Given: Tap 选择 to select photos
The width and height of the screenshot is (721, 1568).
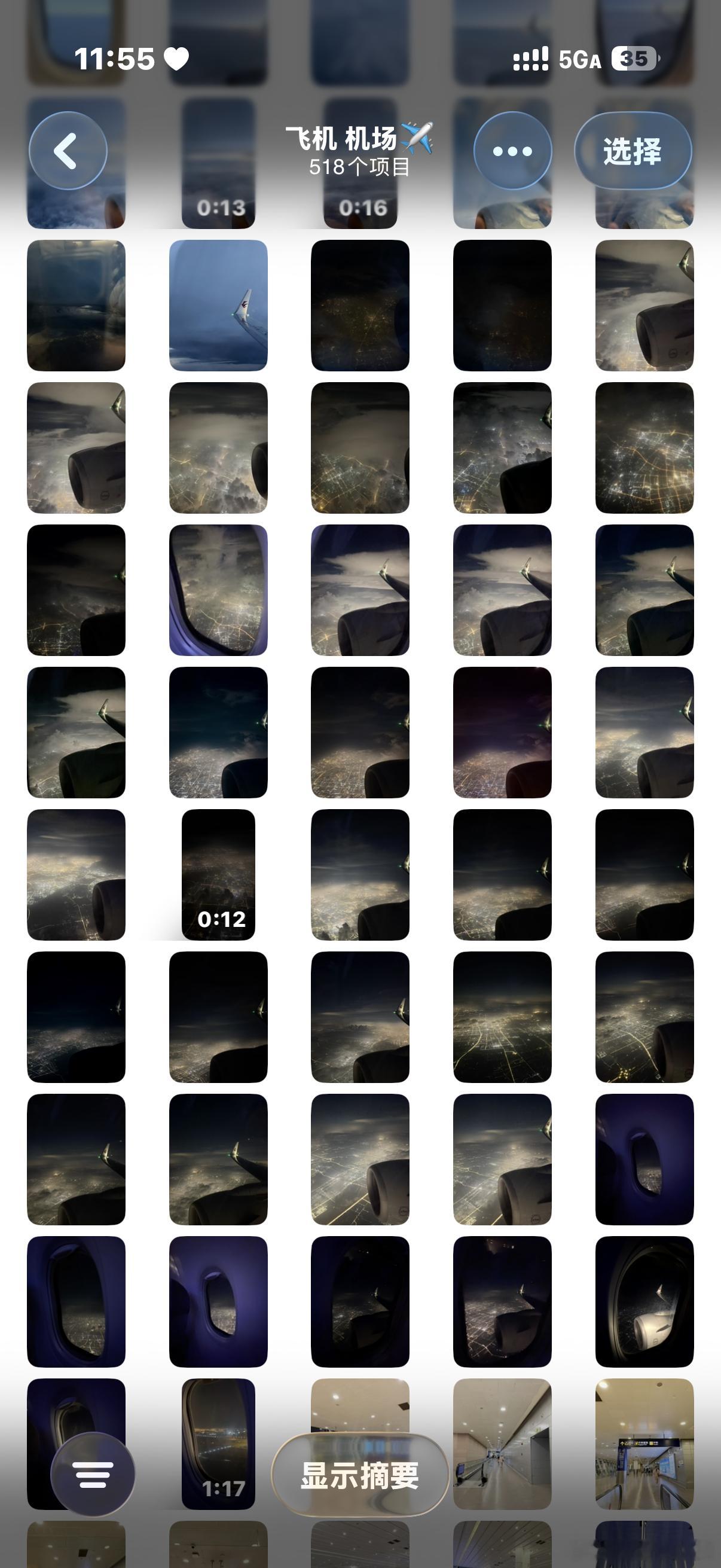Looking at the screenshot, I should 633,150.
